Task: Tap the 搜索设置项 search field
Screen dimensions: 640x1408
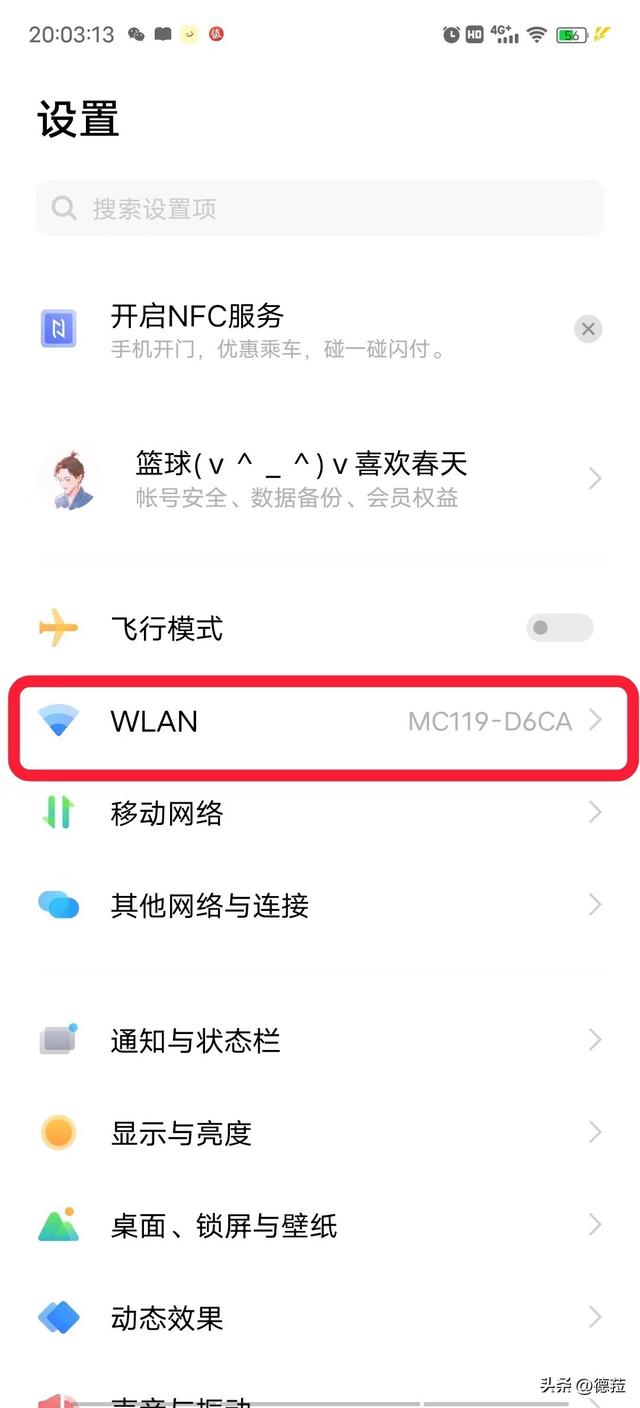Action: pos(320,208)
